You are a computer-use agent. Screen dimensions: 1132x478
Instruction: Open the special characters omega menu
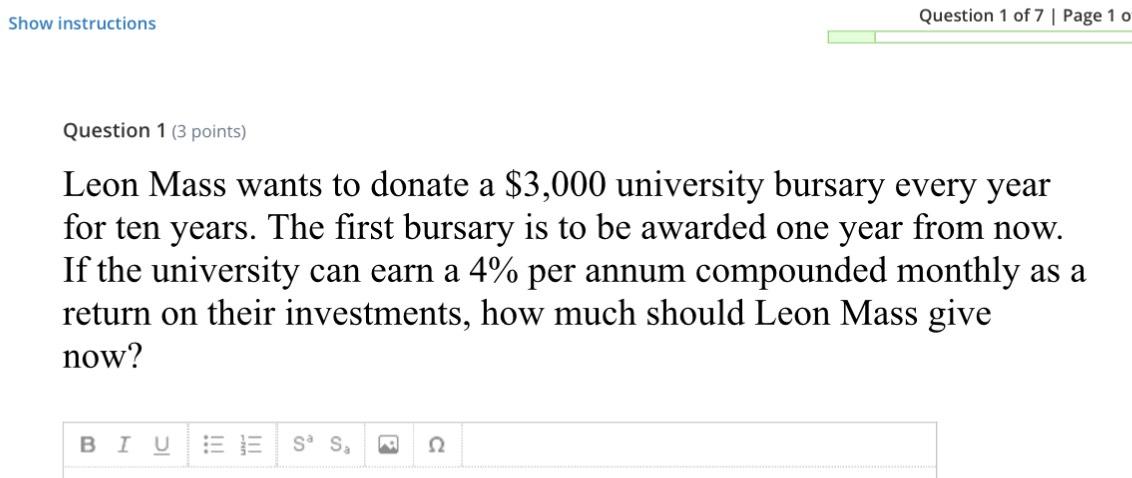click(436, 446)
